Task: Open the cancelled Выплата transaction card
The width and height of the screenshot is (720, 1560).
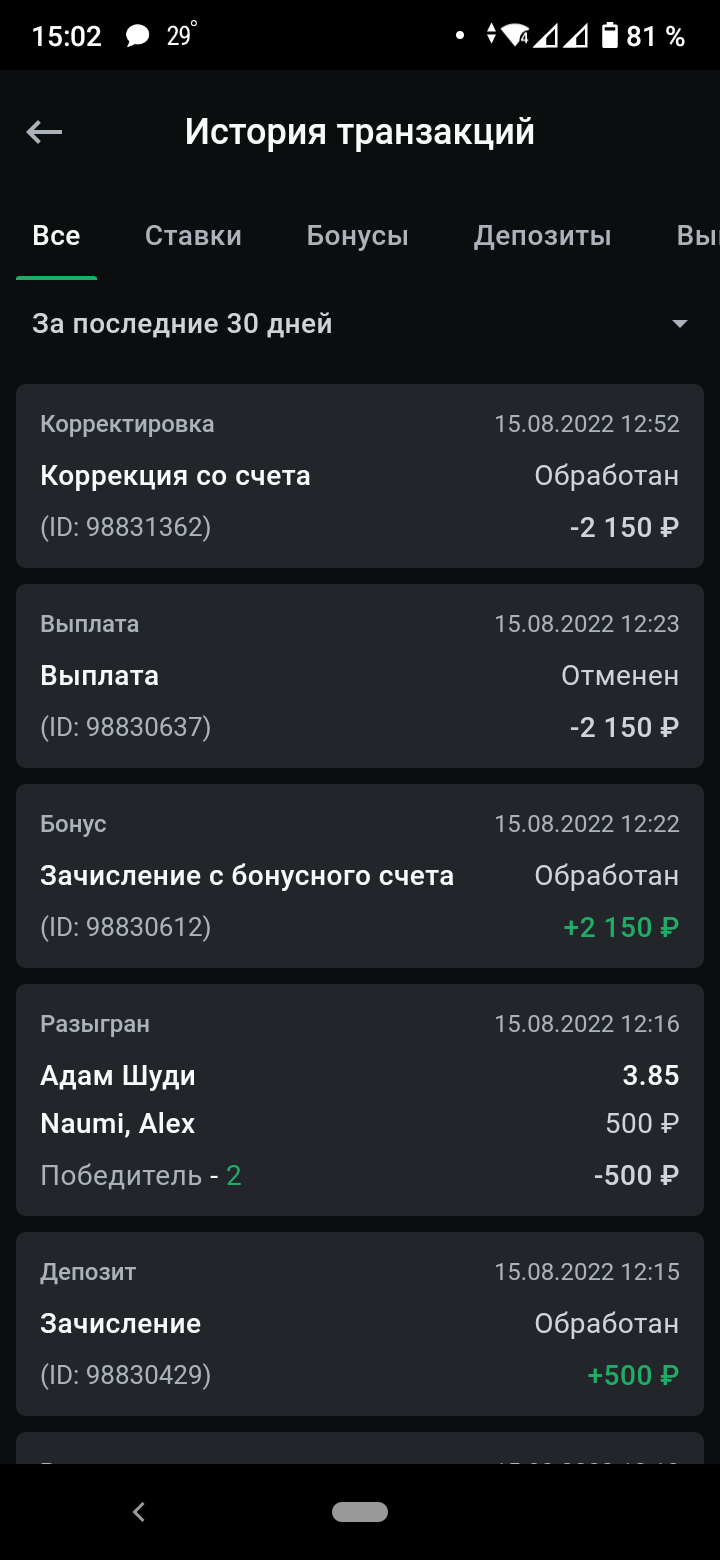Action: click(360, 676)
